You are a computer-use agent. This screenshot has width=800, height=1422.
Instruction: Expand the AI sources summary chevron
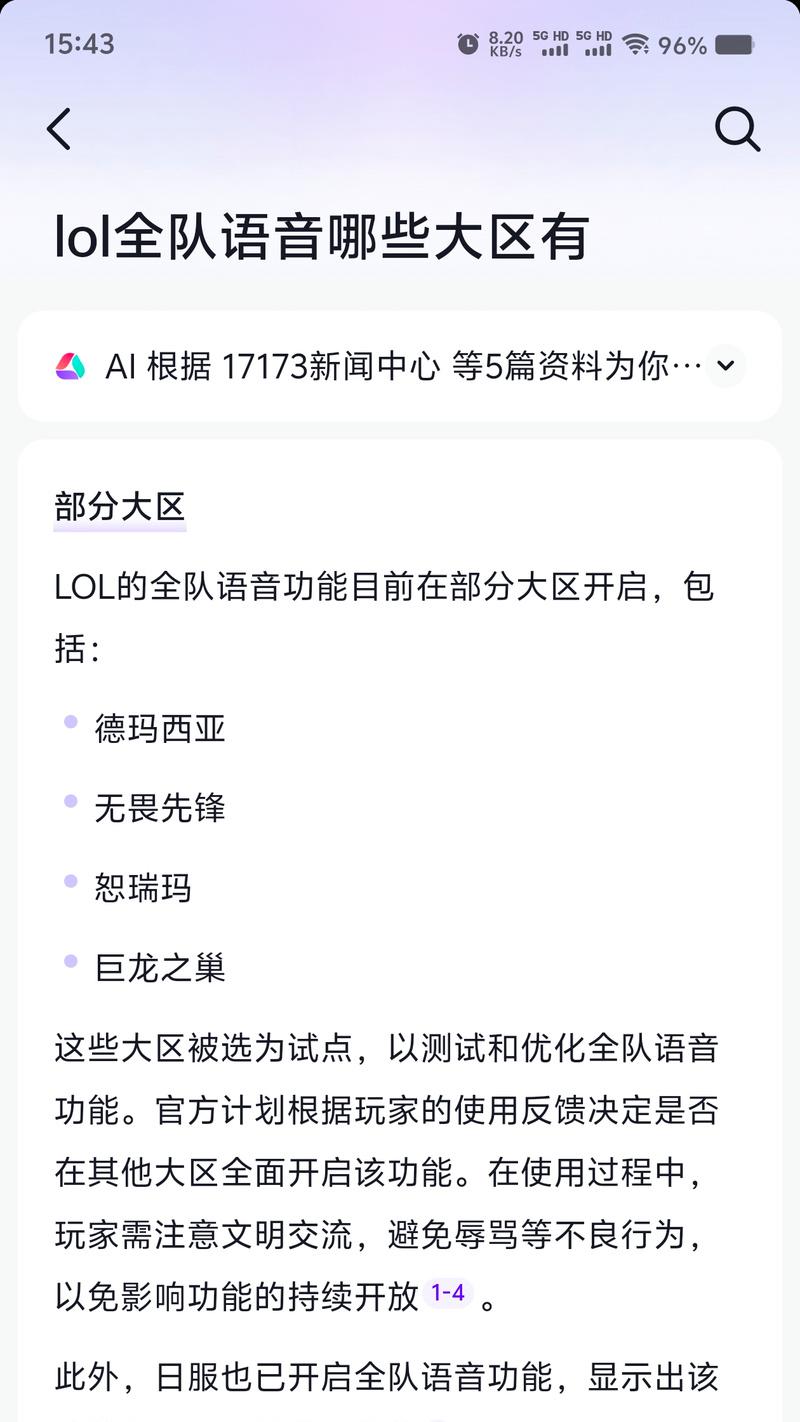726,366
